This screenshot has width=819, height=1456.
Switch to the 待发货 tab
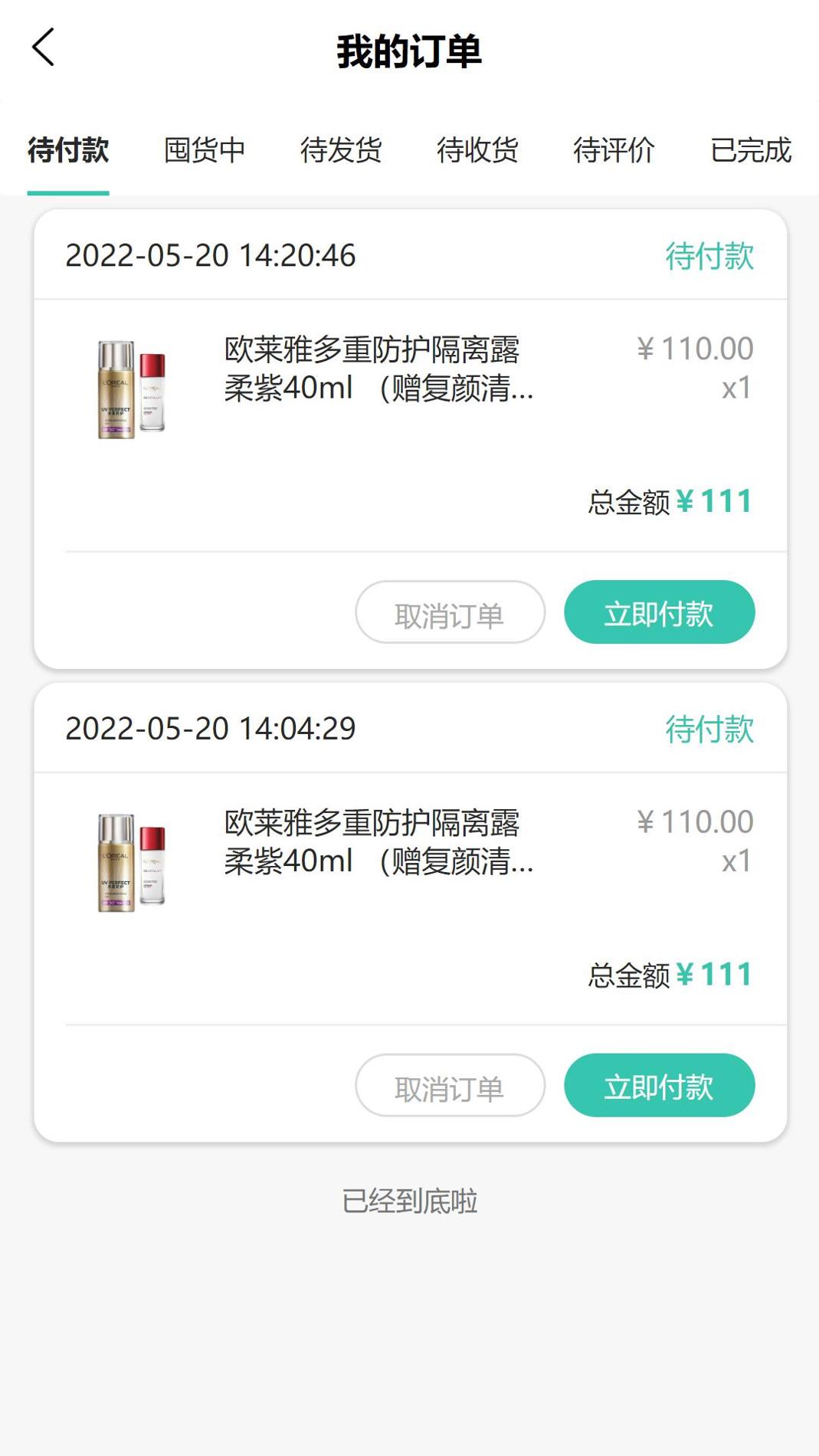point(341,149)
